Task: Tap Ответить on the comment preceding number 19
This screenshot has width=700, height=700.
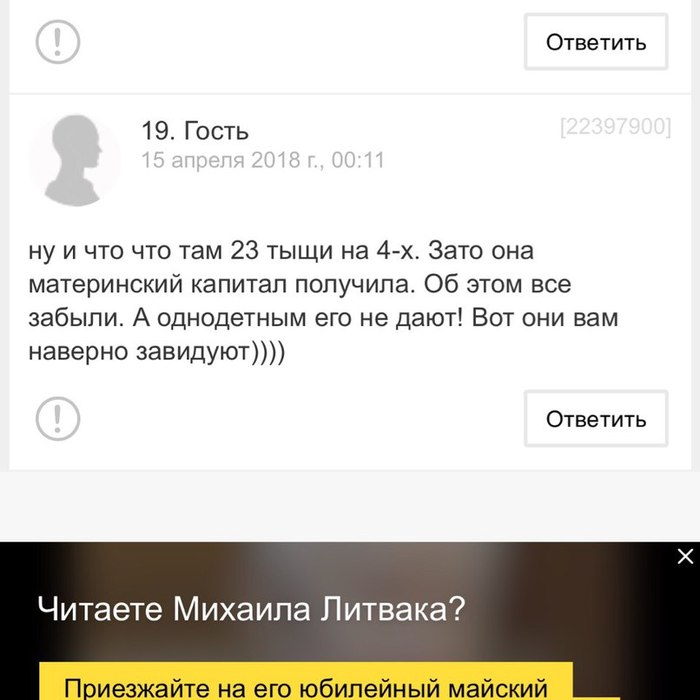Action: (x=596, y=42)
